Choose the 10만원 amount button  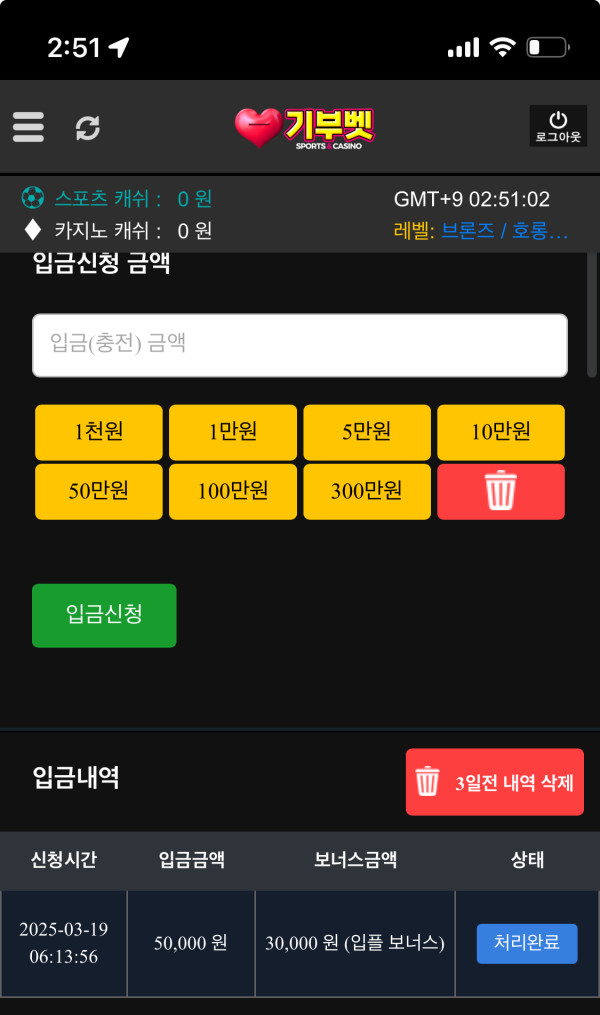coord(501,432)
